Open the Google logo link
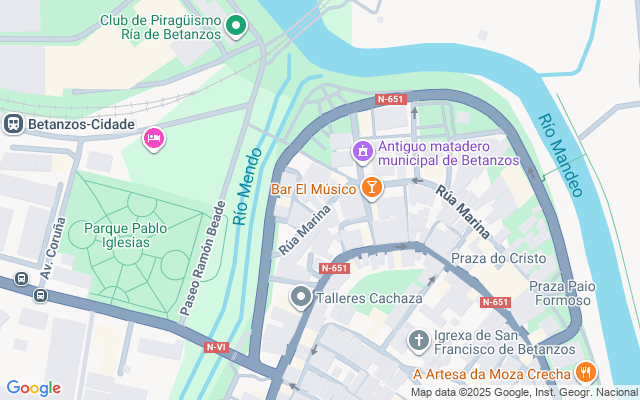The image size is (640, 400). pyautogui.click(x=33, y=388)
